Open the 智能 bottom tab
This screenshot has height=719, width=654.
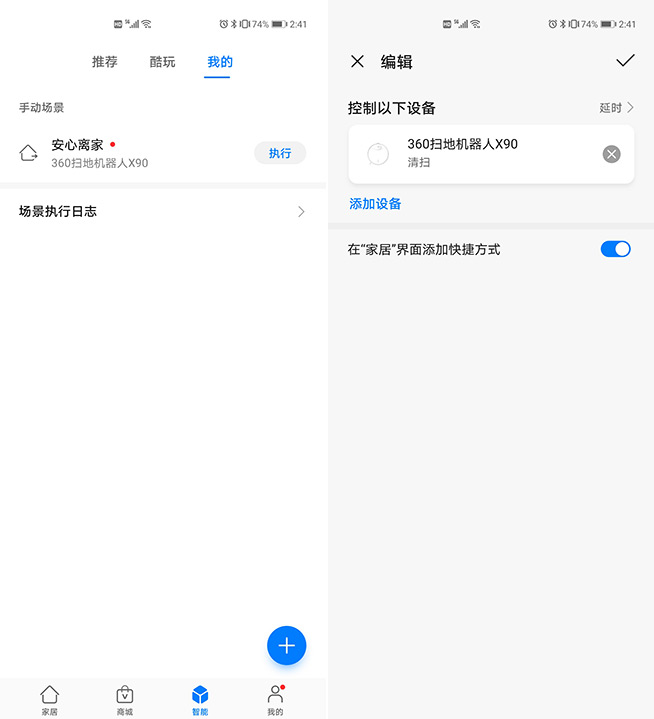(x=200, y=700)
